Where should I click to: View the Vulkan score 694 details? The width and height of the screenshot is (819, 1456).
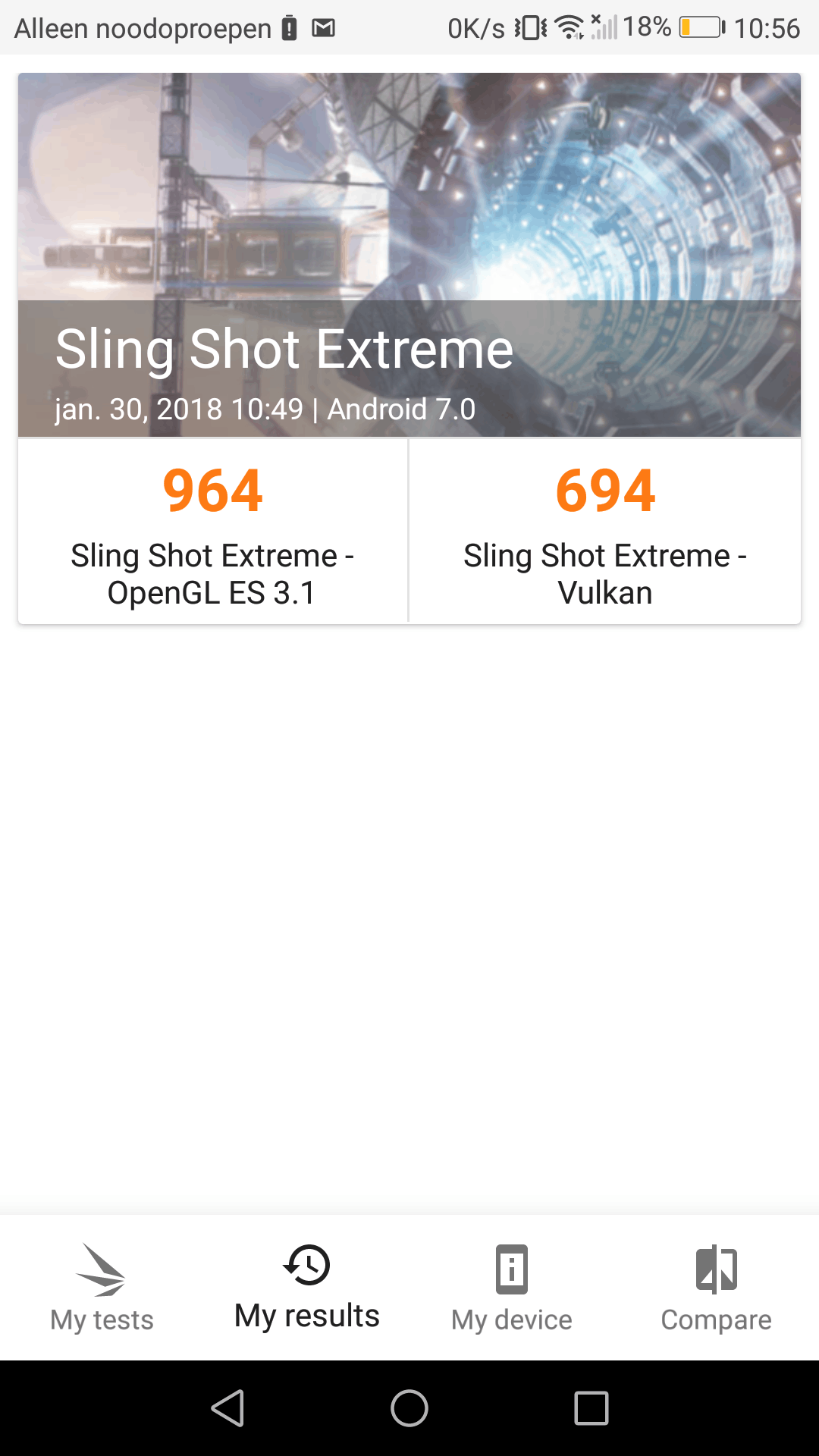605,532
